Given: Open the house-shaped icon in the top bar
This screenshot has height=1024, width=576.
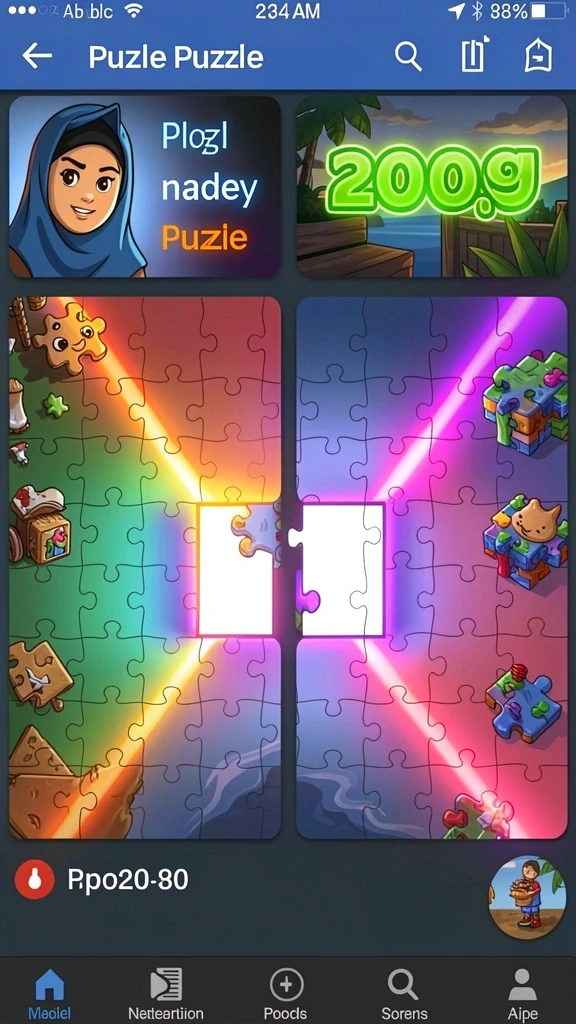Looking at the screenshot, I should [x=539, y=56].
